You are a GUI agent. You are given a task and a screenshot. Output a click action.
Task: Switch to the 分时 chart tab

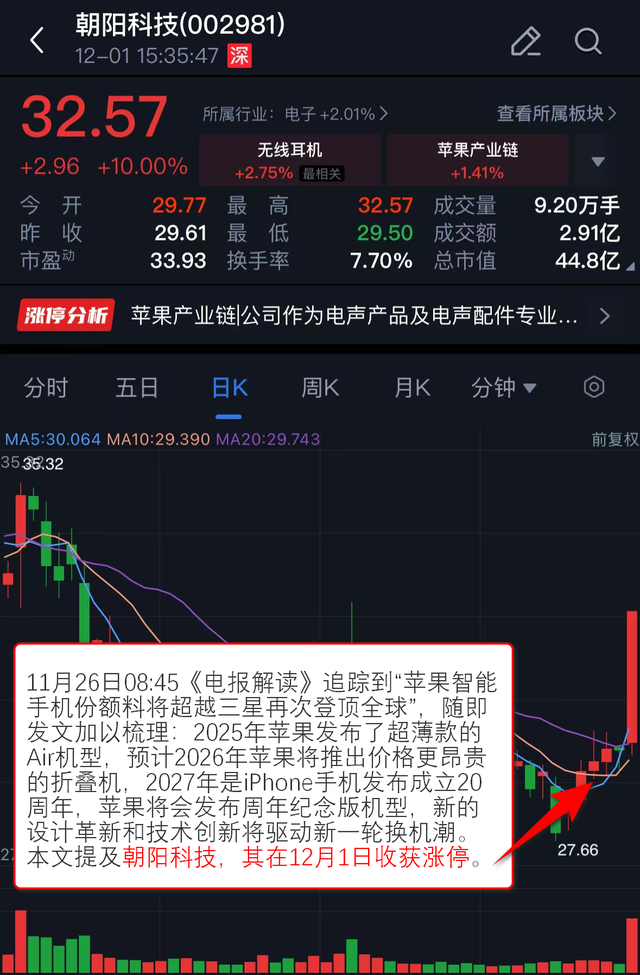[x=46, y=388]
